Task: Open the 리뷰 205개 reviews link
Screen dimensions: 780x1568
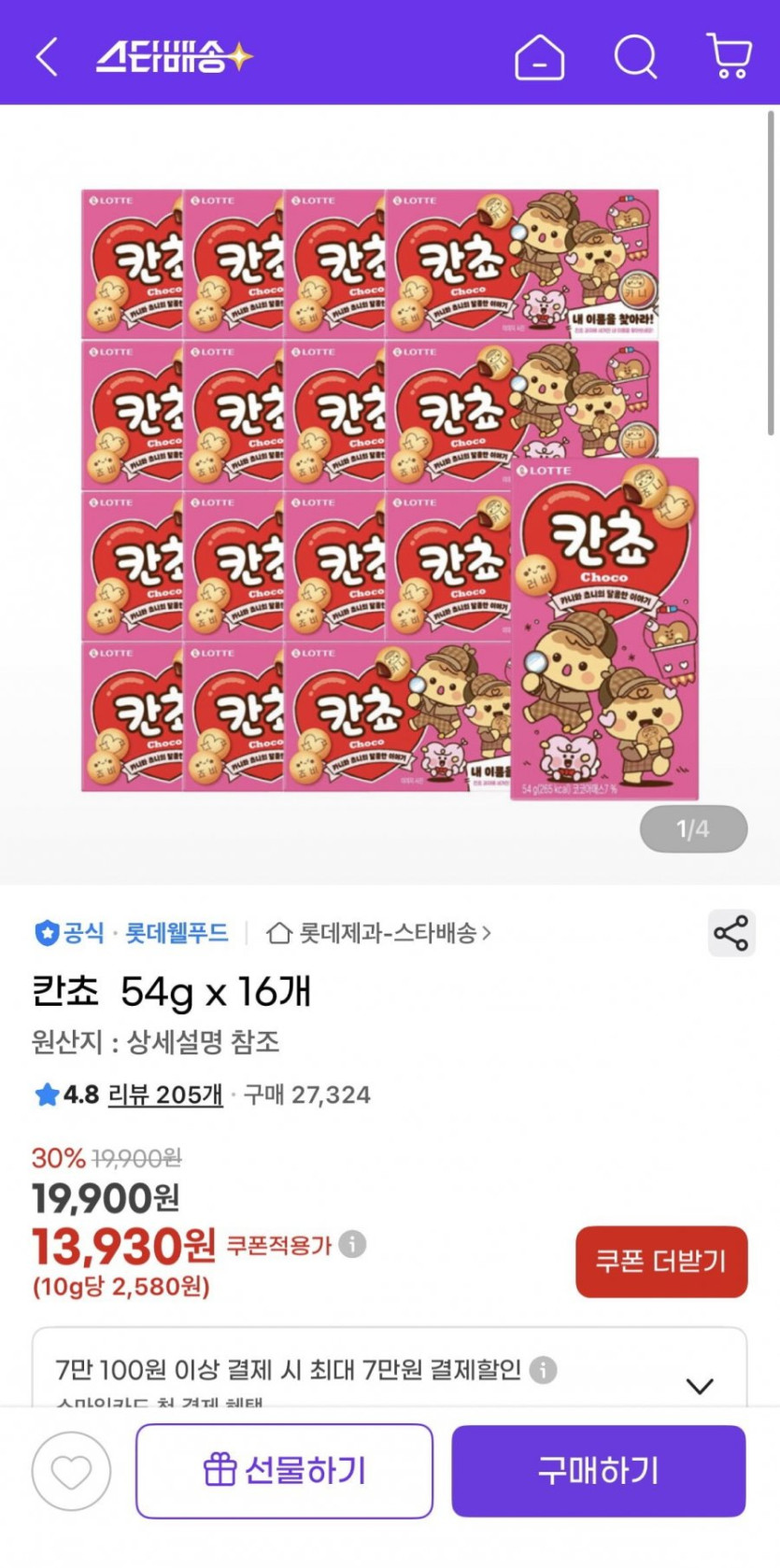Action: pyautogui.click(x=165, y=1095)
